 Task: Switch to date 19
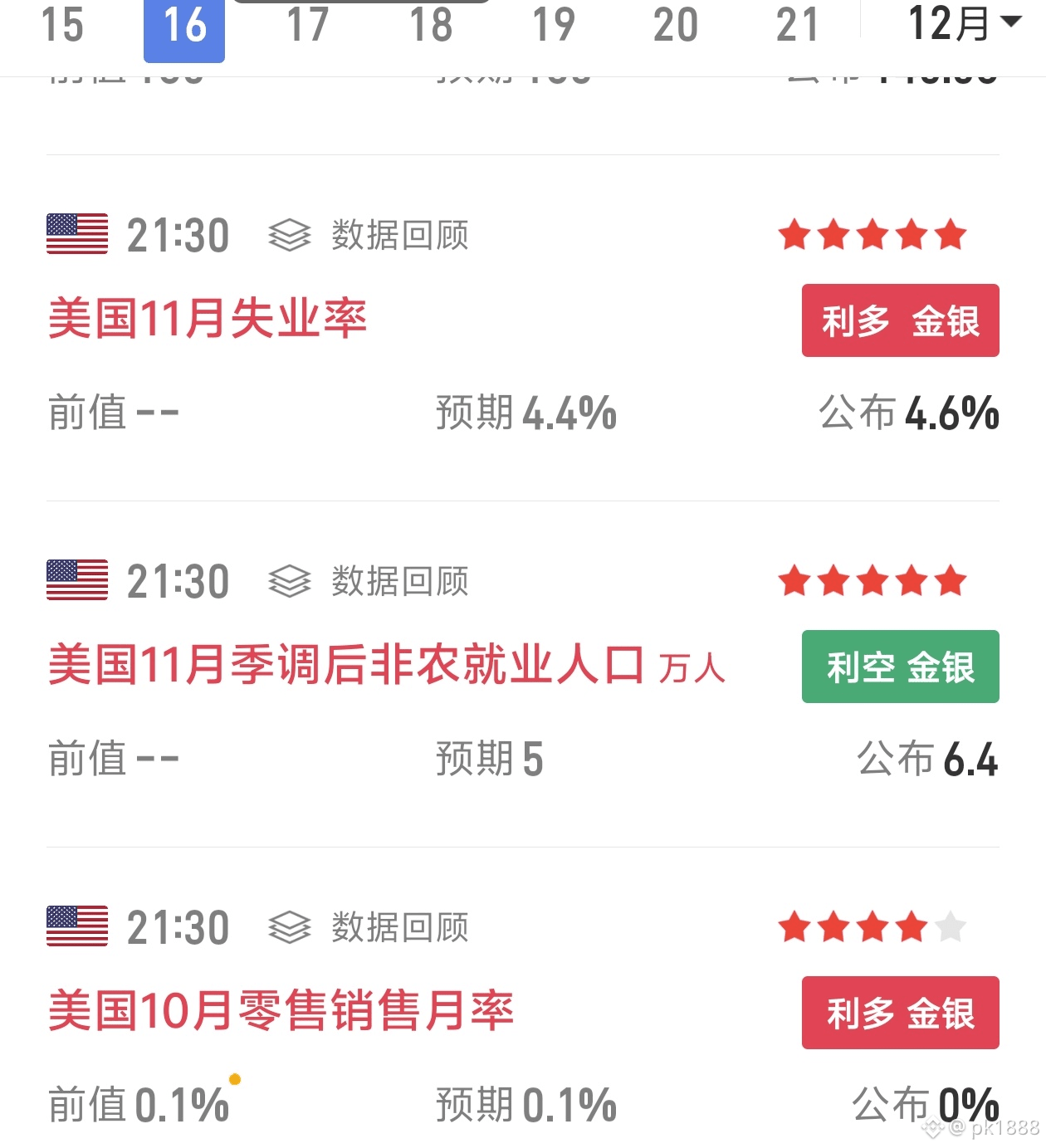click(553, 25)
